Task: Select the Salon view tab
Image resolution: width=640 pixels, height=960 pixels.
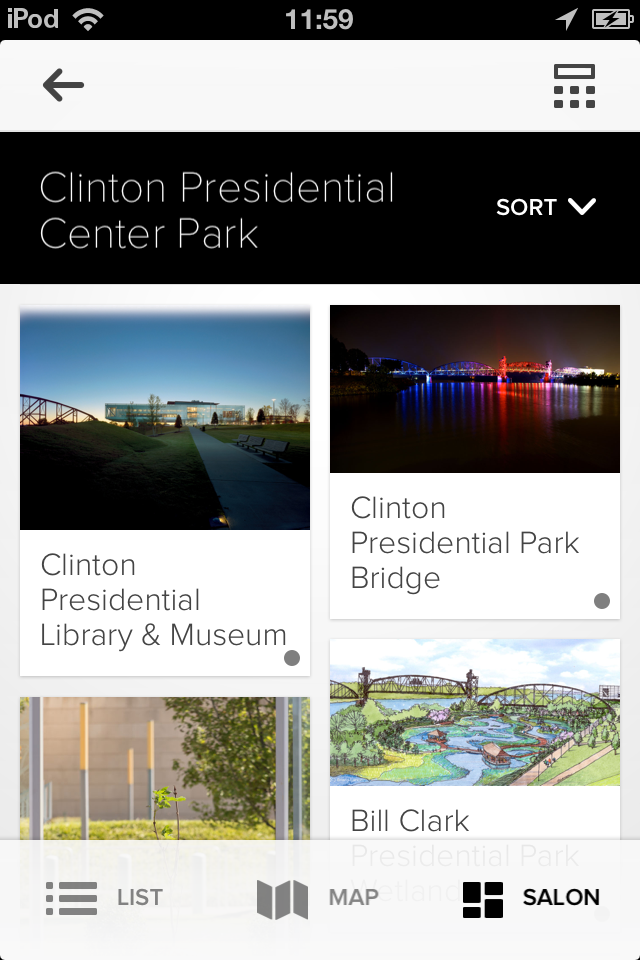Action: pos(532,897)
